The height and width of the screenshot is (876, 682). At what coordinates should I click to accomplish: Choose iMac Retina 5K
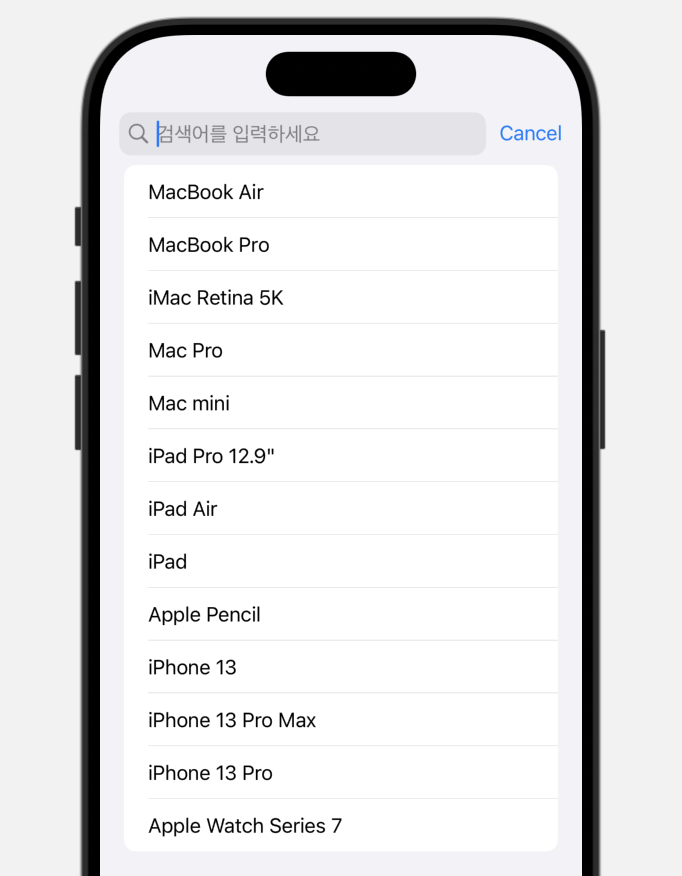point(340,298)
